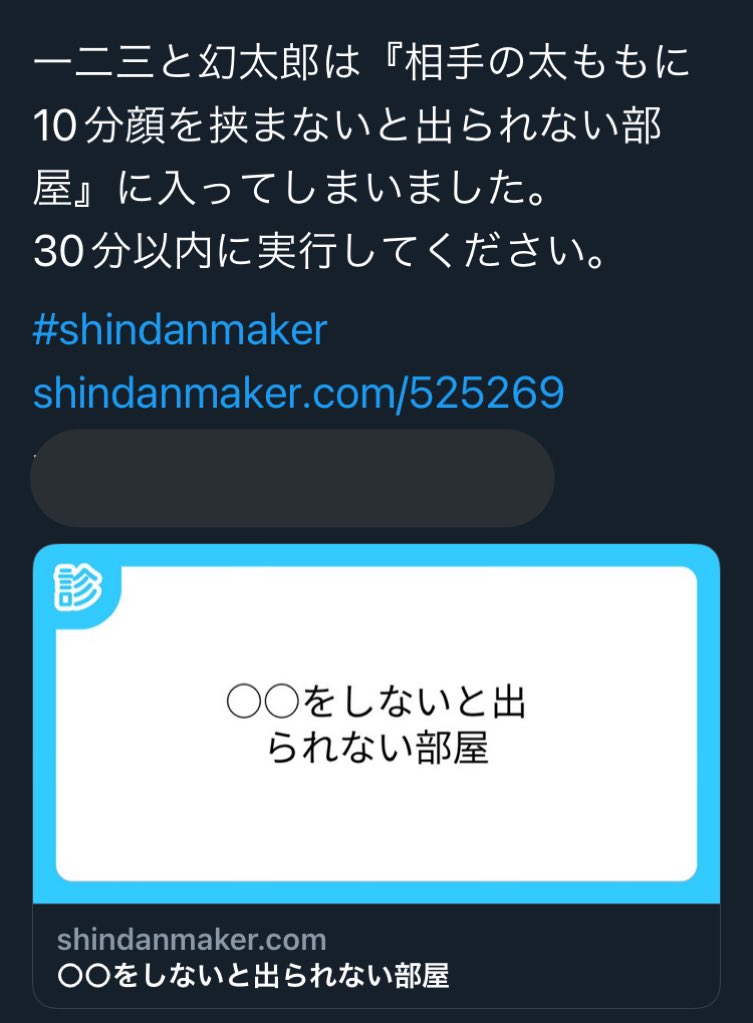Open the #shindanmaker hashtag
753x1023 pixels.
coord(179,329)
